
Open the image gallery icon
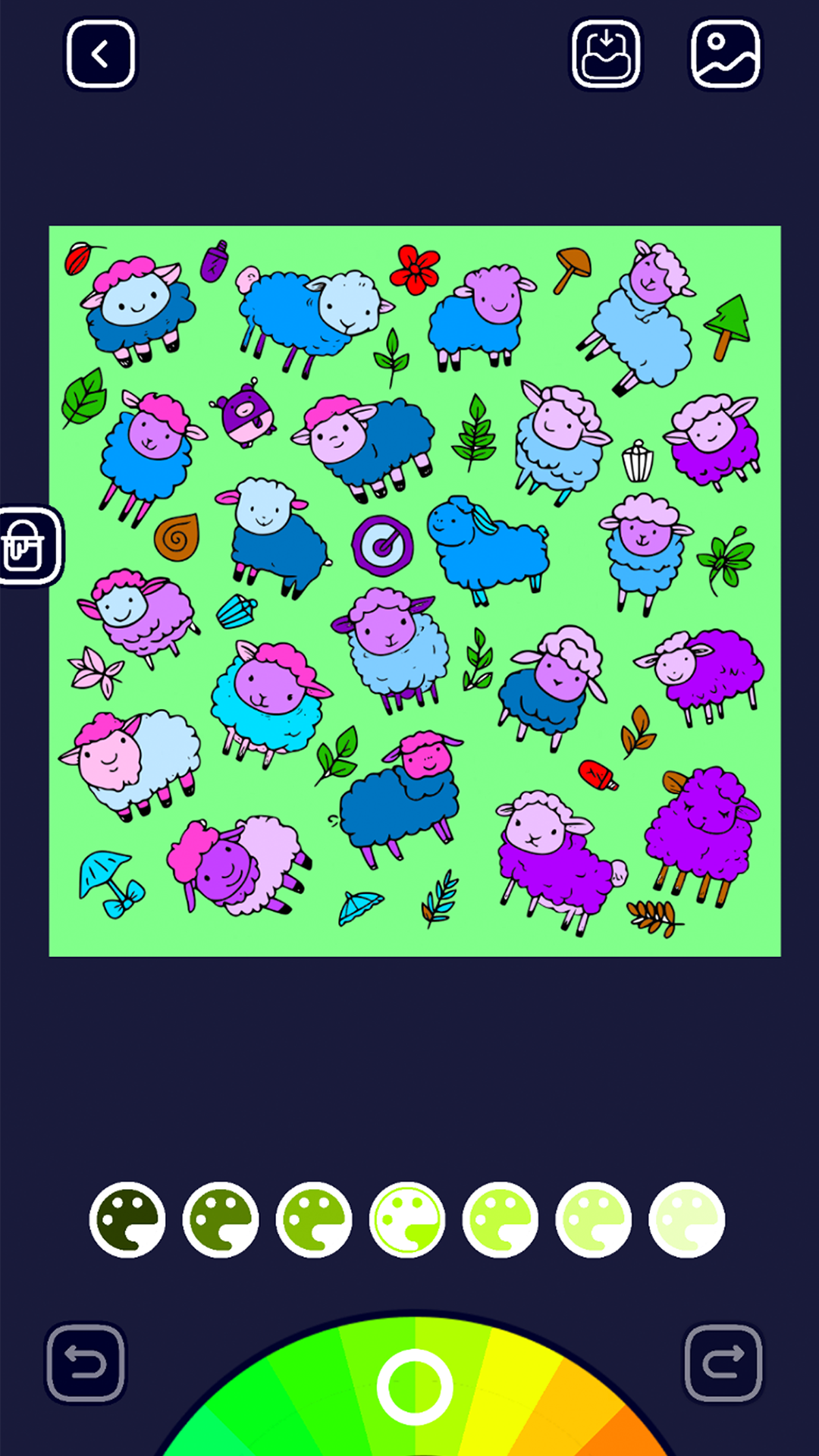pos(725,55)
